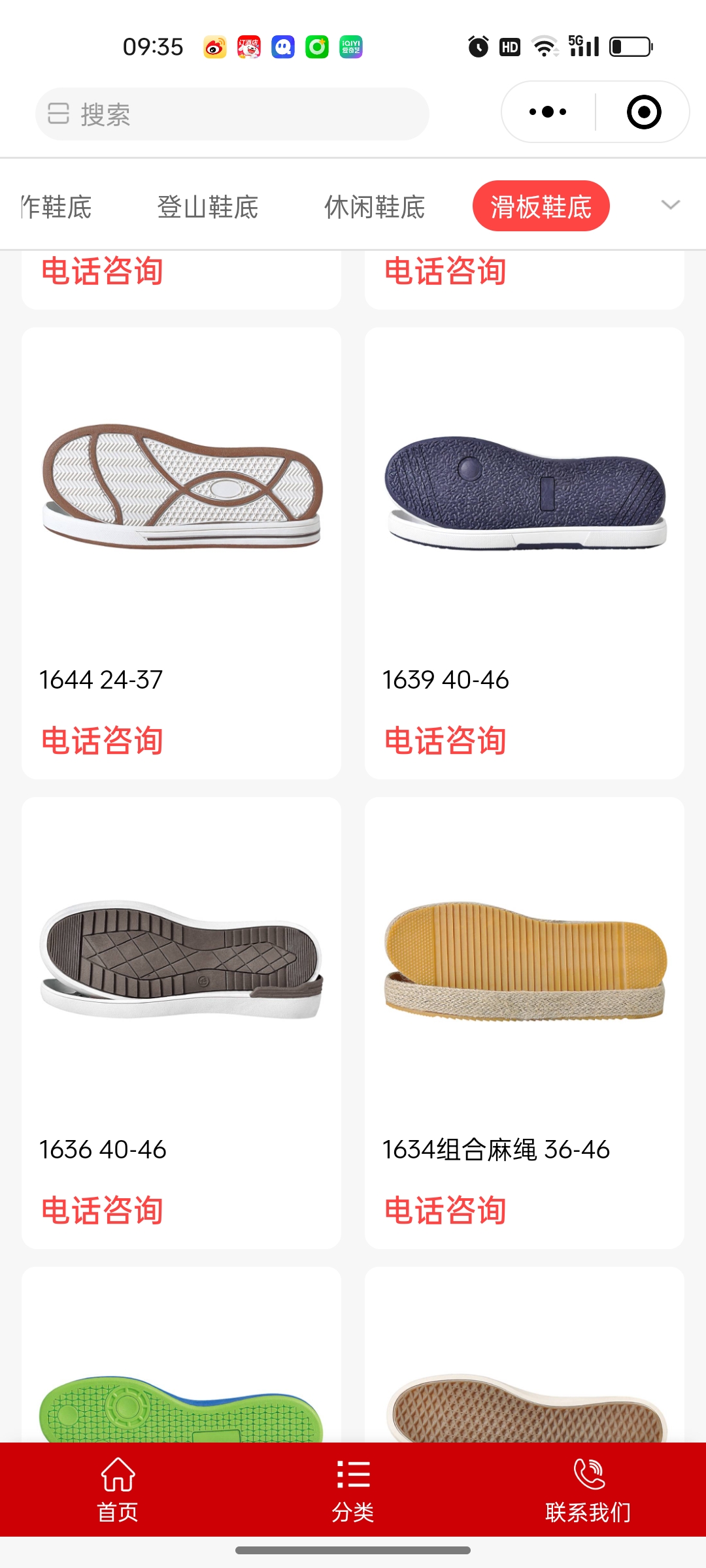Go to the 首页 home tab
706x1568 pixels.
point(118,1490)
